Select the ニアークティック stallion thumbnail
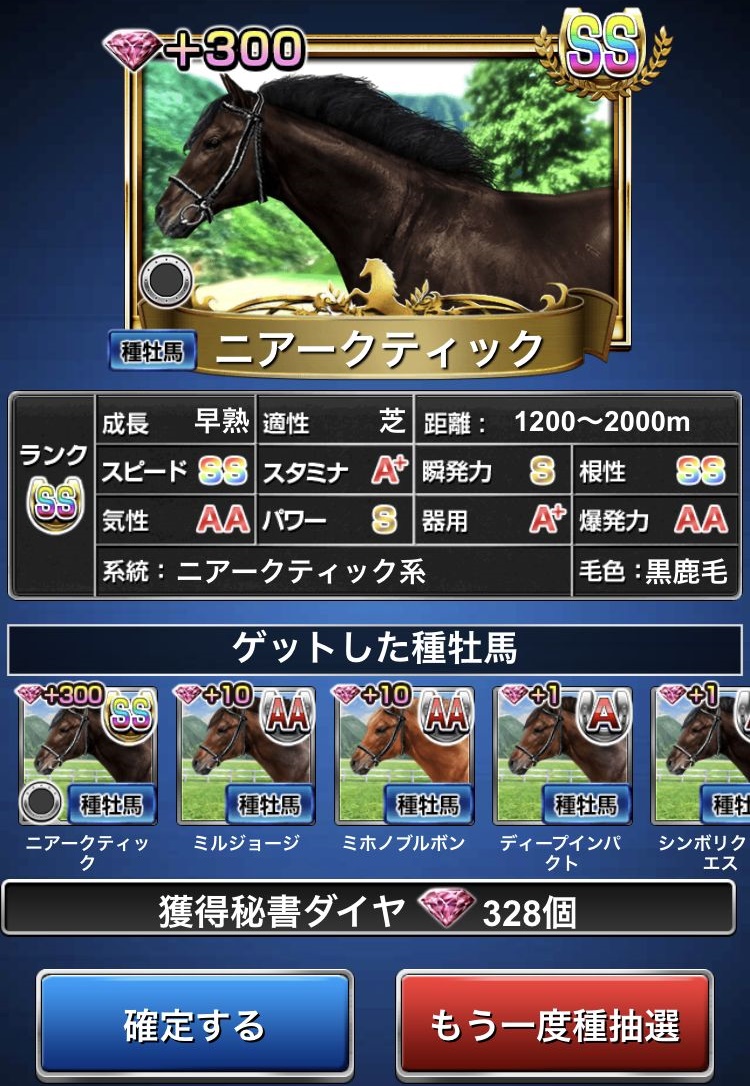This screenshot has height=1086, width=750. click(88, 756)
